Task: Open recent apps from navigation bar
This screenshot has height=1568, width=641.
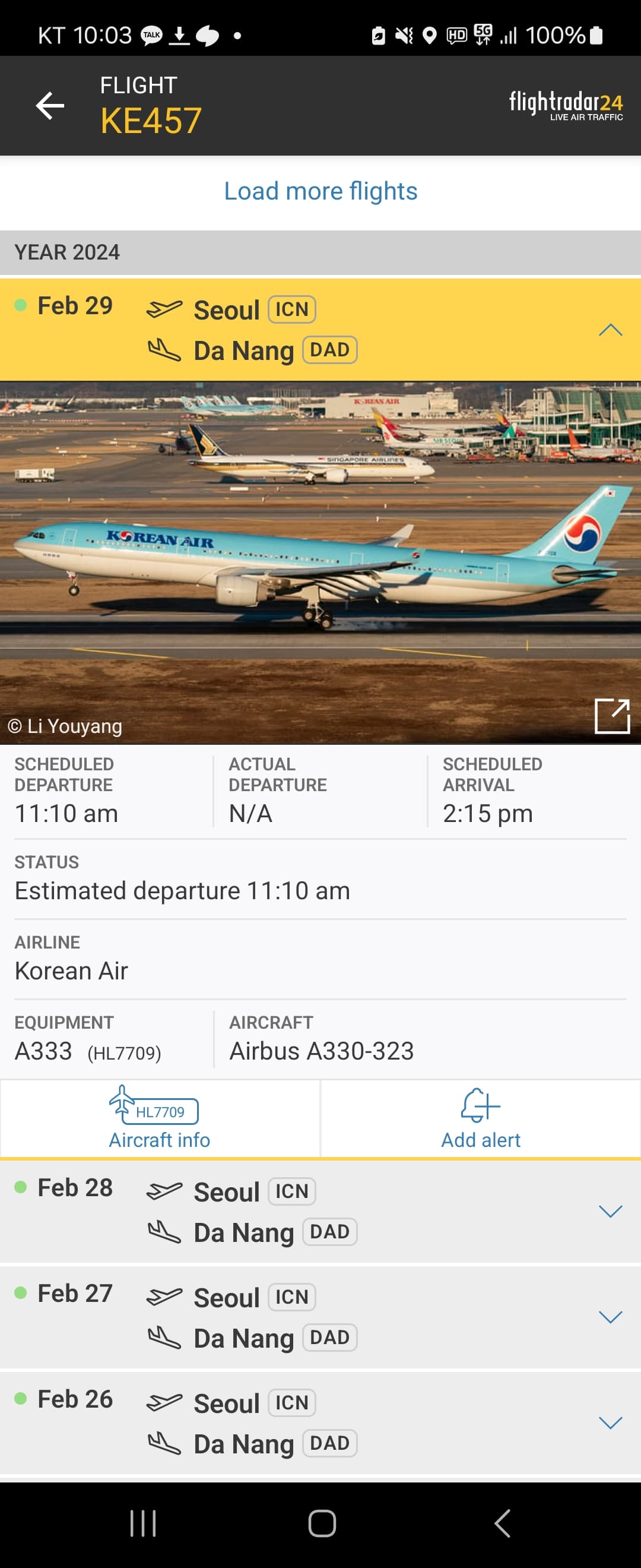Action: click(143, 1523)
